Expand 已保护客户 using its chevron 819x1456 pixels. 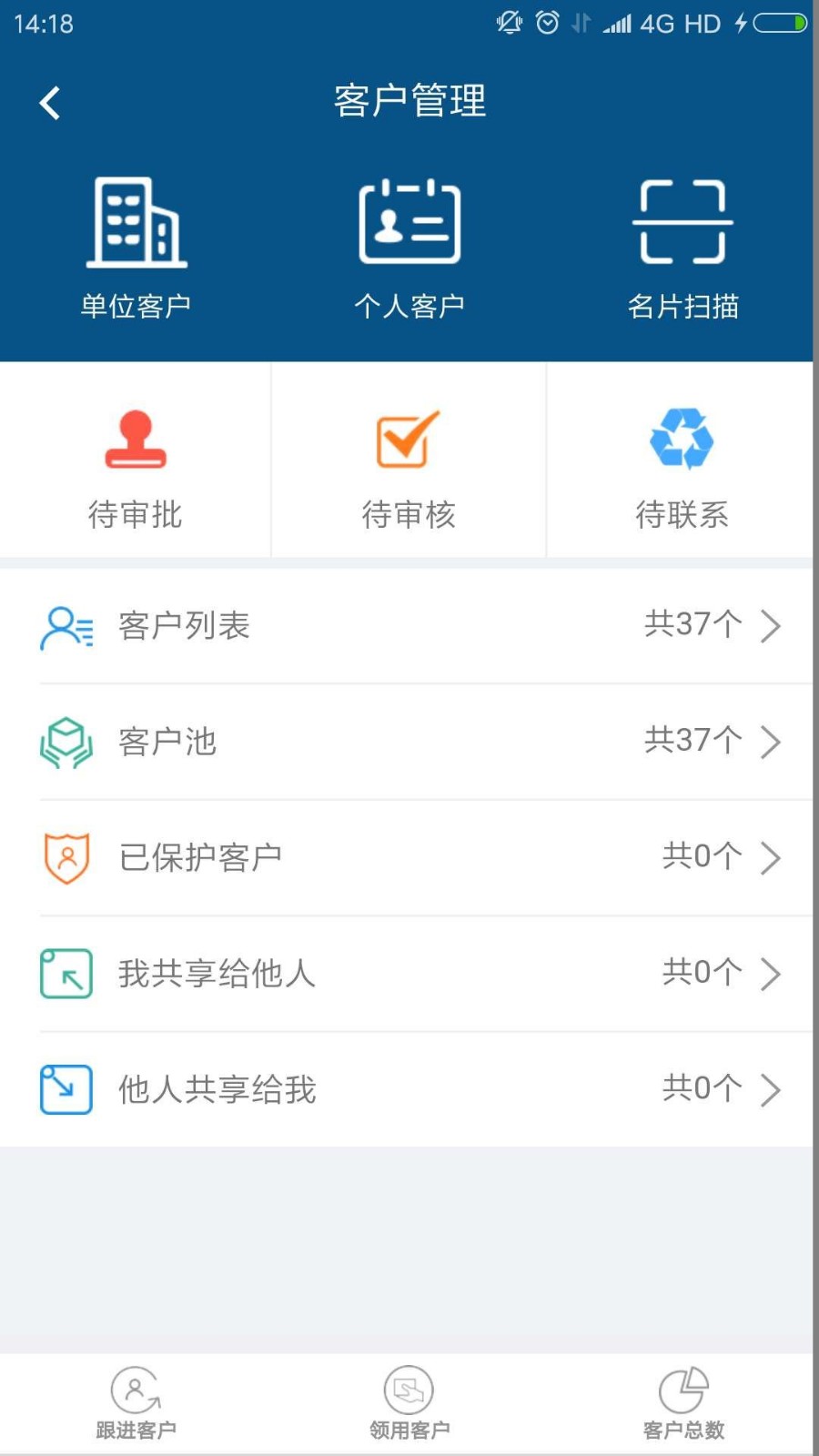(772, 857)
